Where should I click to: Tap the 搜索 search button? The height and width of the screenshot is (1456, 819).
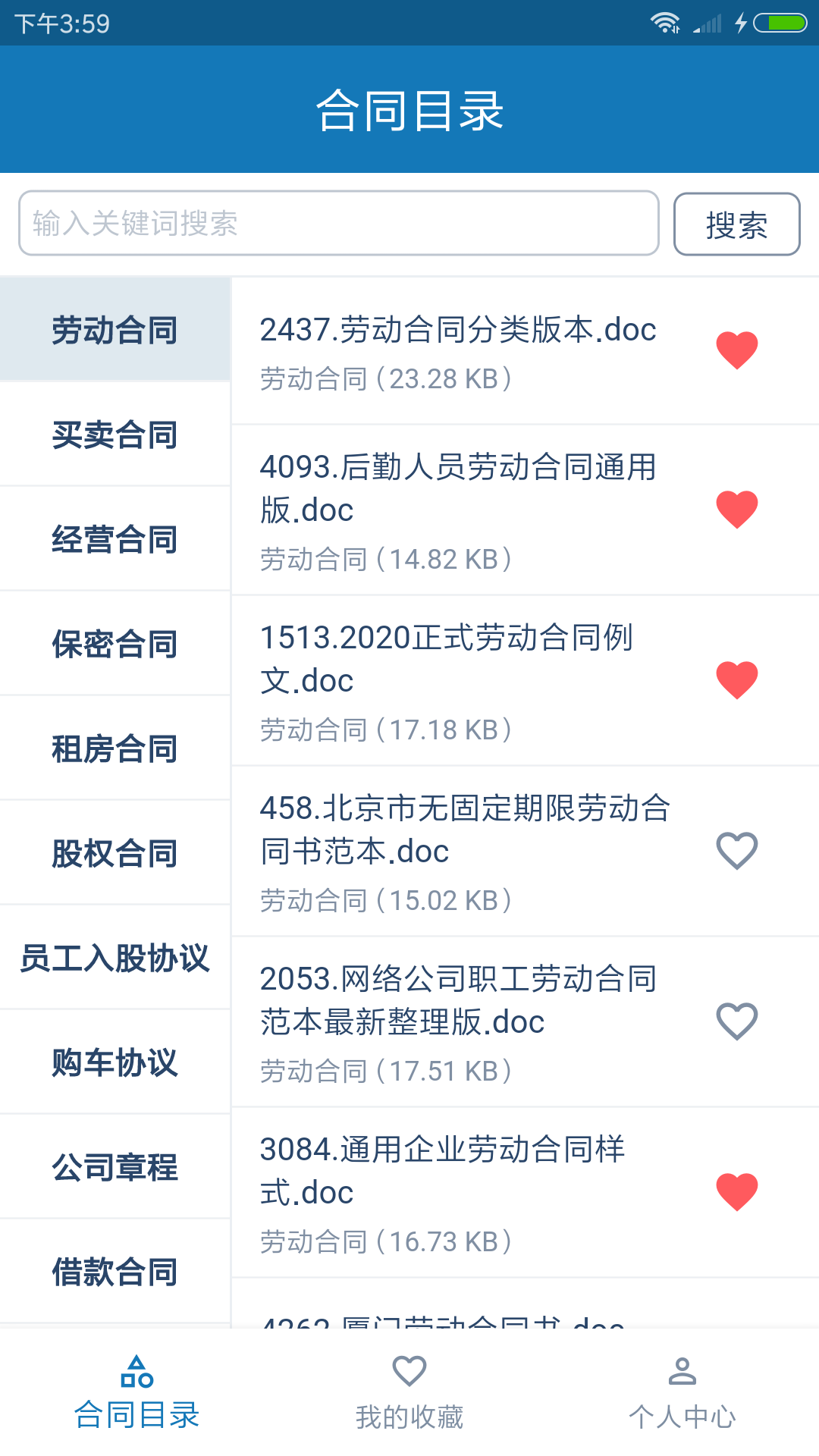pos(736,224)
